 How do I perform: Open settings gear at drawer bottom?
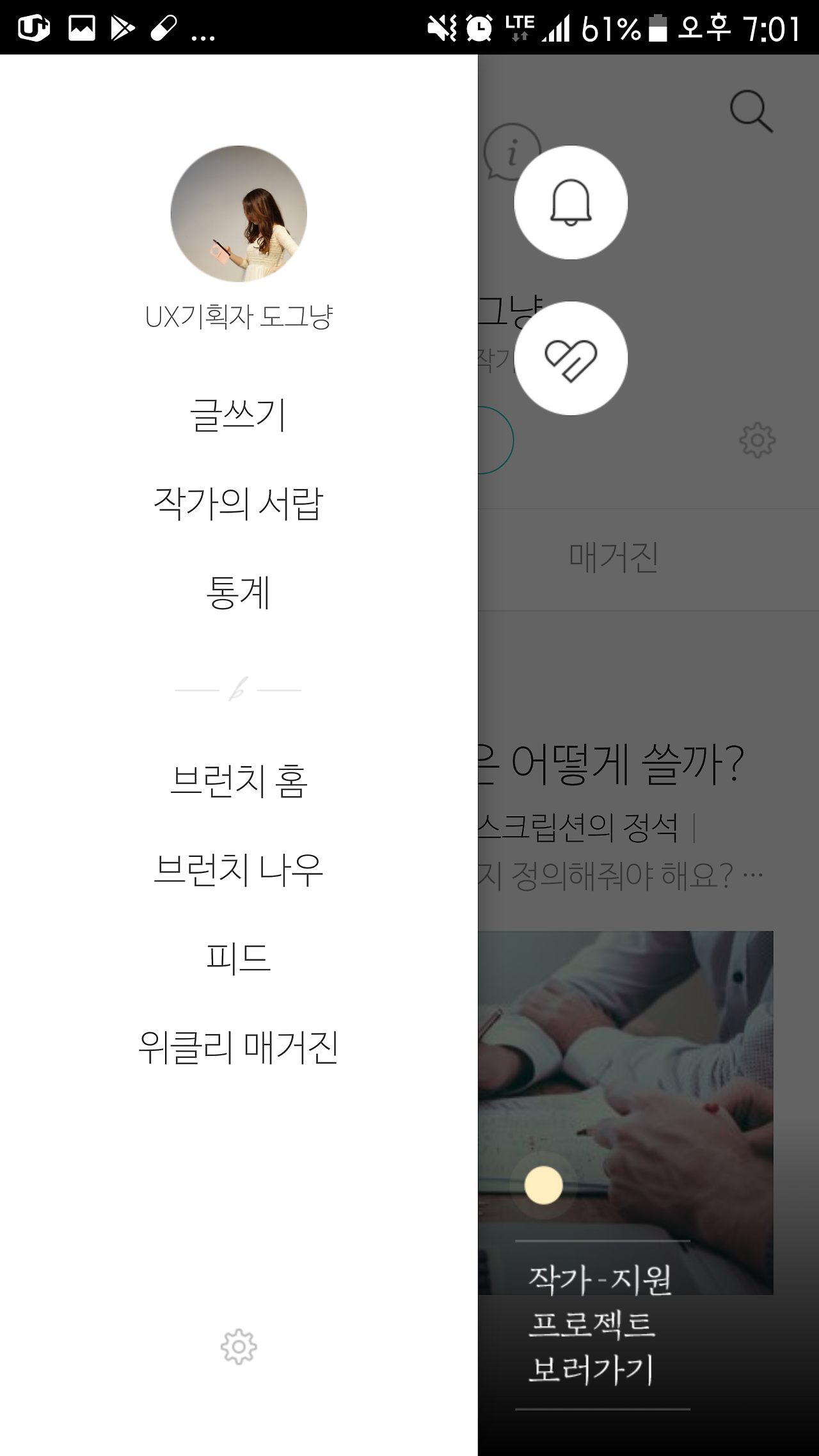(x=239, y=1347)
